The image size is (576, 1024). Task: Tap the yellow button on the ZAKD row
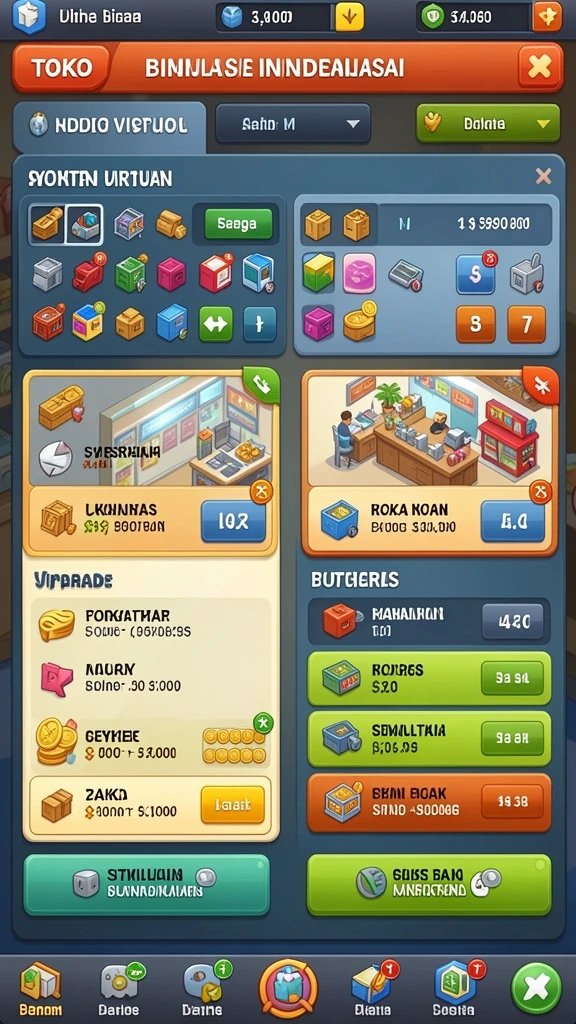point(232,805)
